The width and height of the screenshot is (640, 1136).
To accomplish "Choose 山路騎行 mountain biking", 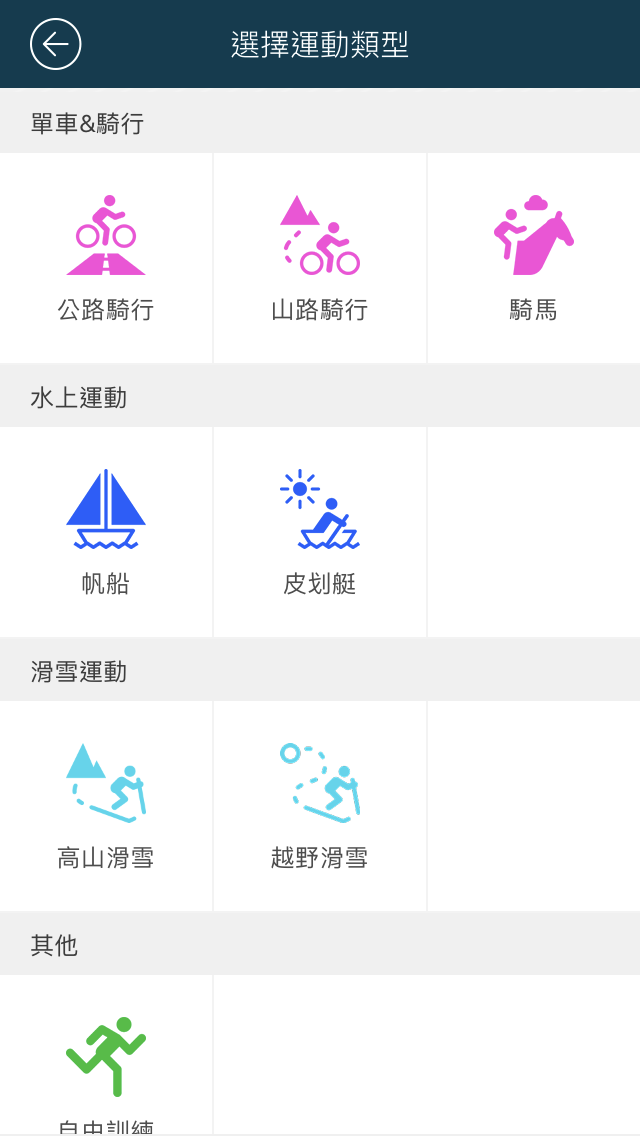I will pyautogui.click(x=320, y=258).
